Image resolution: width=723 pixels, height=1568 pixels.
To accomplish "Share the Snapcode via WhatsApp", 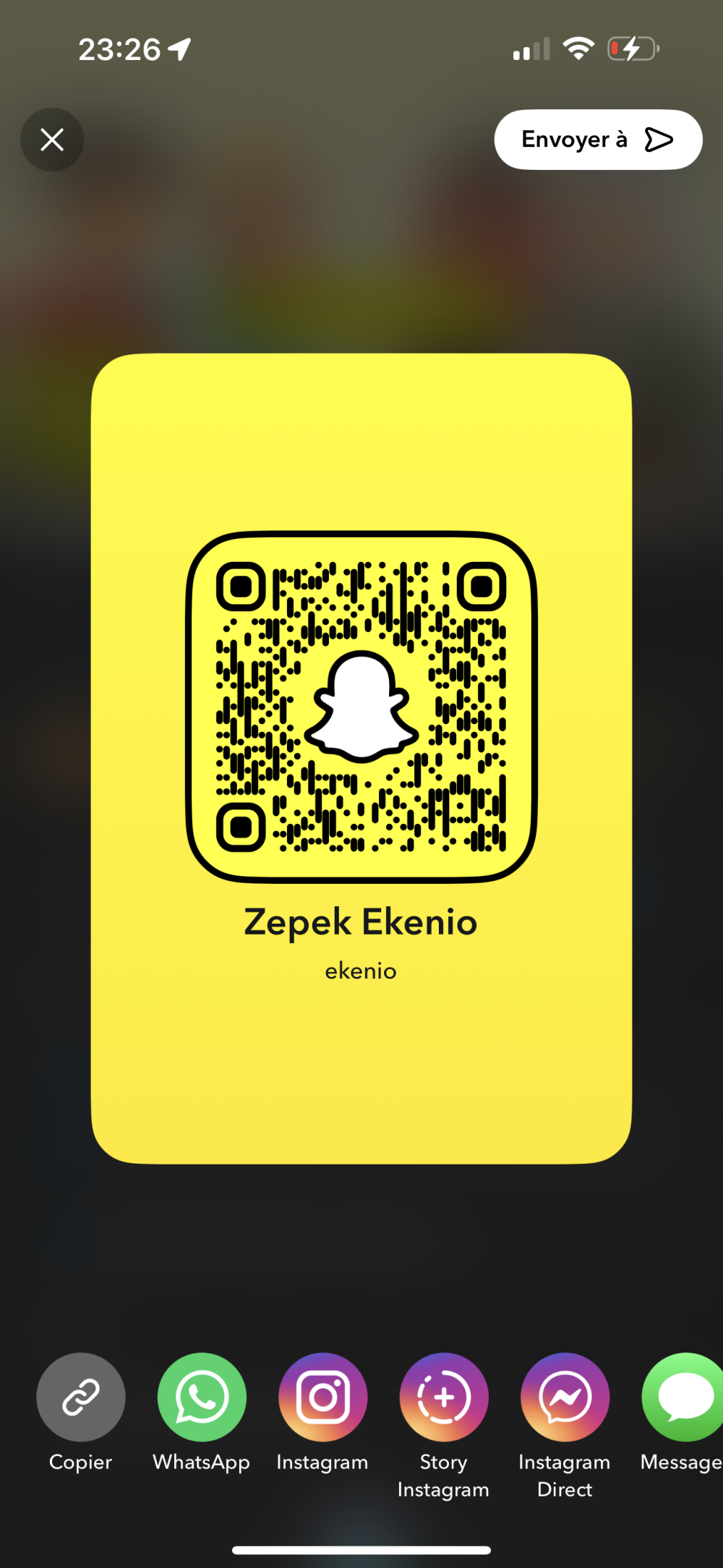I will (x=202, y=1397).
